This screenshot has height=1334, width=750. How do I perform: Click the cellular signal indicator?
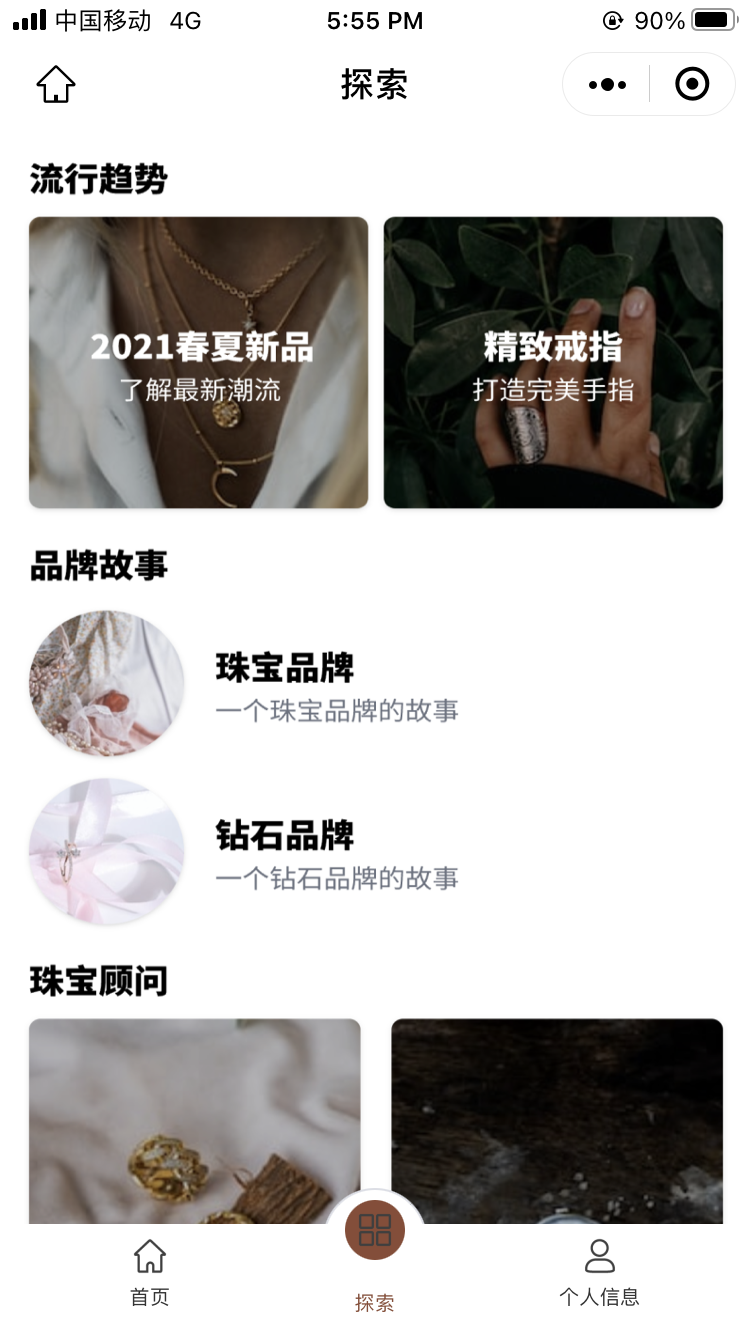pos(25,19)
